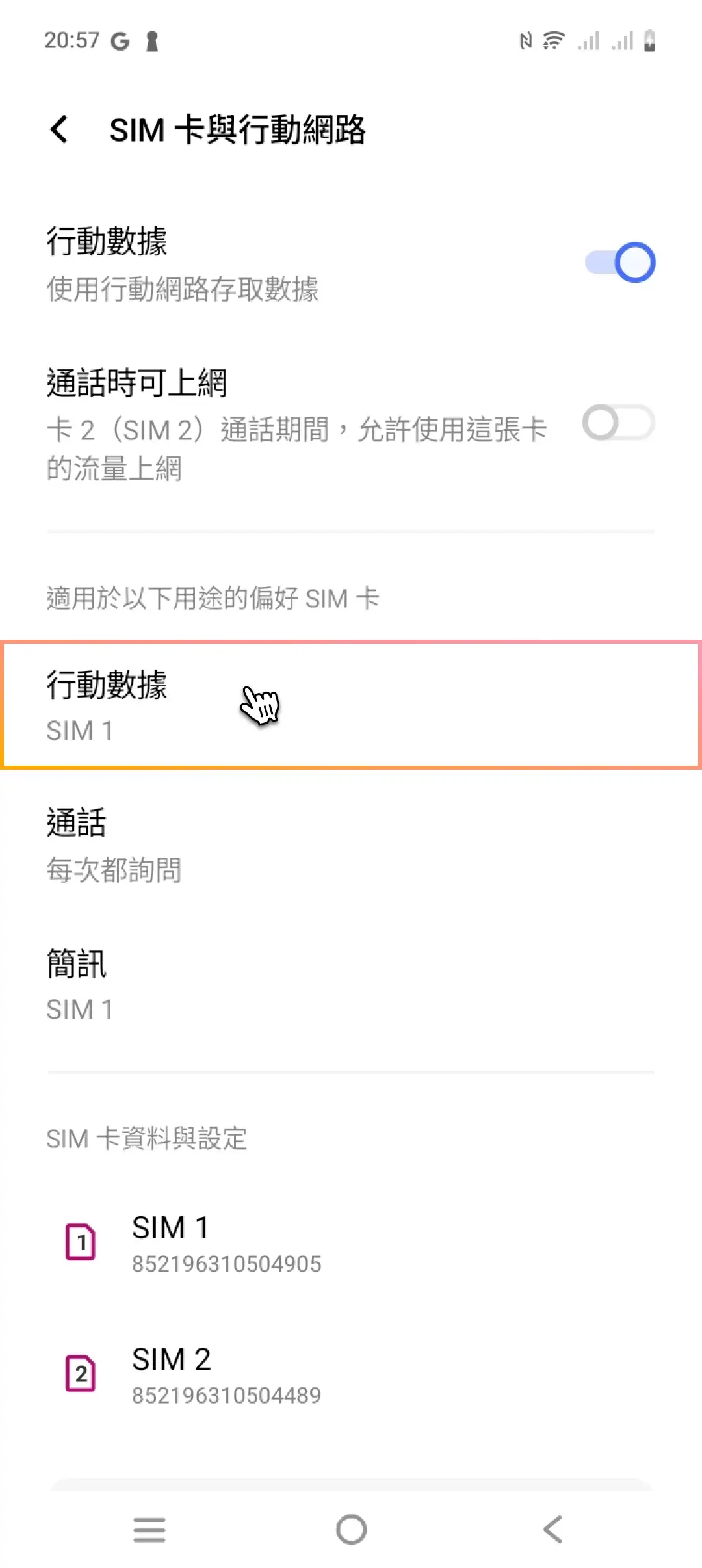Open 簡訊 preferred SIM selector
The height and width of the screenshot is (1568, 702).
click(351, 985)
